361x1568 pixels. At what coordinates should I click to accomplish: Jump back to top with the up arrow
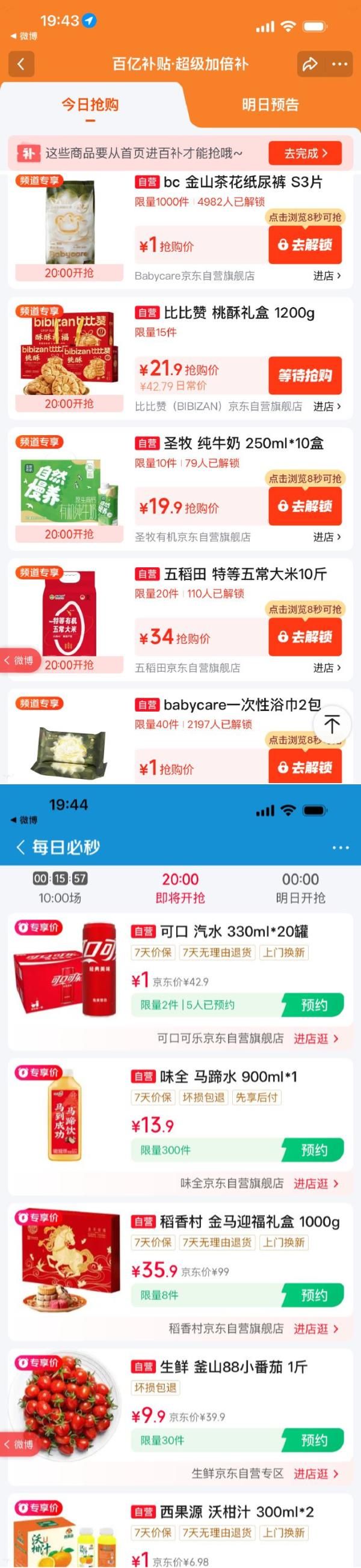point(332,724)
